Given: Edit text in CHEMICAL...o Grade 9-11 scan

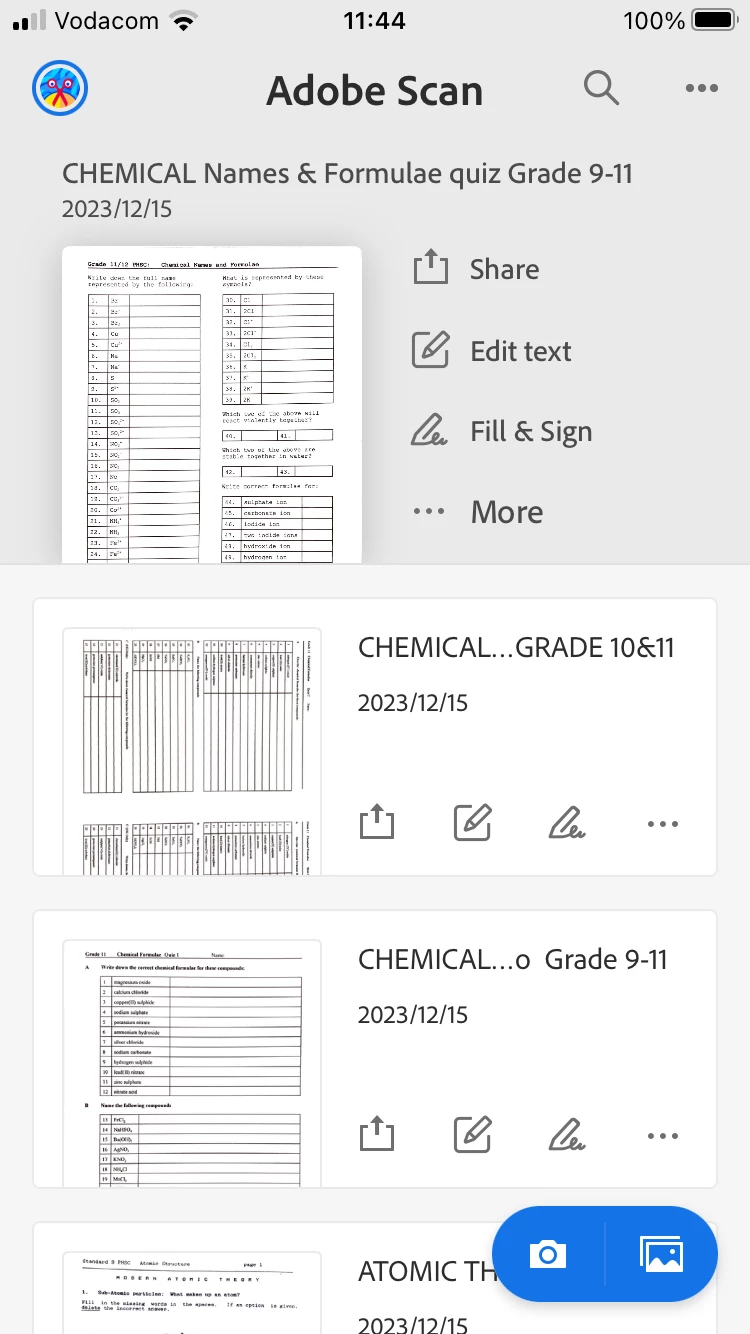Looking at the screenshot, I should (x=472, y=1135).
